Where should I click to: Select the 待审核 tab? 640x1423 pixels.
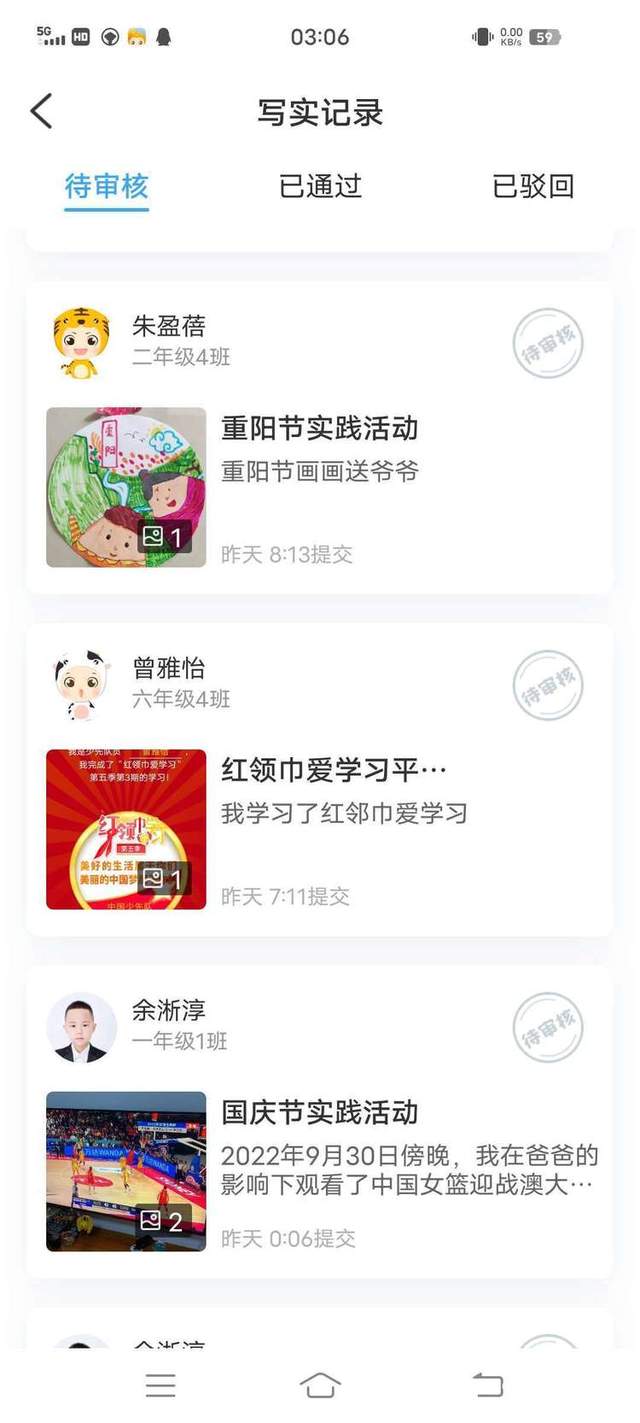tap(106, 187)
